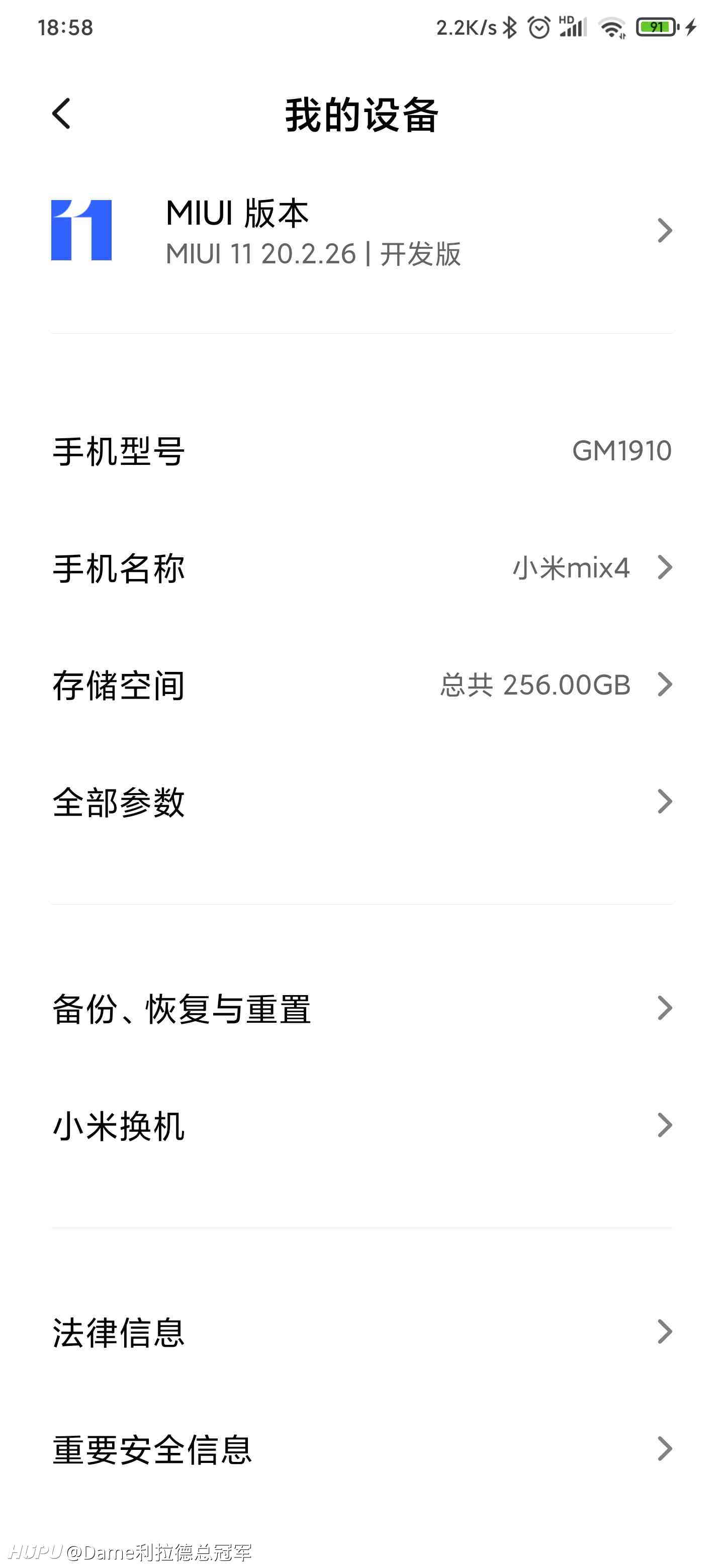
Task: Open 备份、恢复与重置 settings
Action: (x=361, y=1009)
